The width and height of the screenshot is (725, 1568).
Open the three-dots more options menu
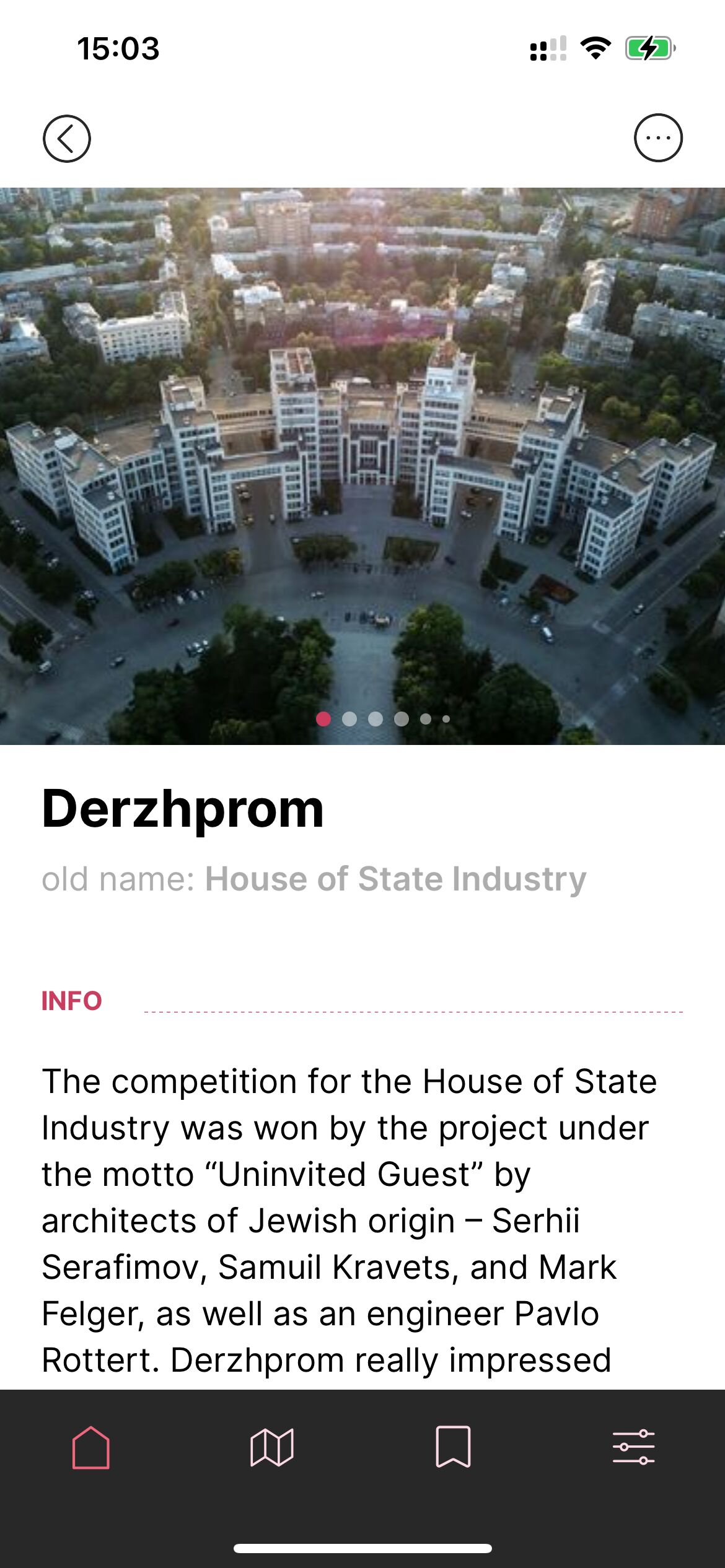click(658, 138)
